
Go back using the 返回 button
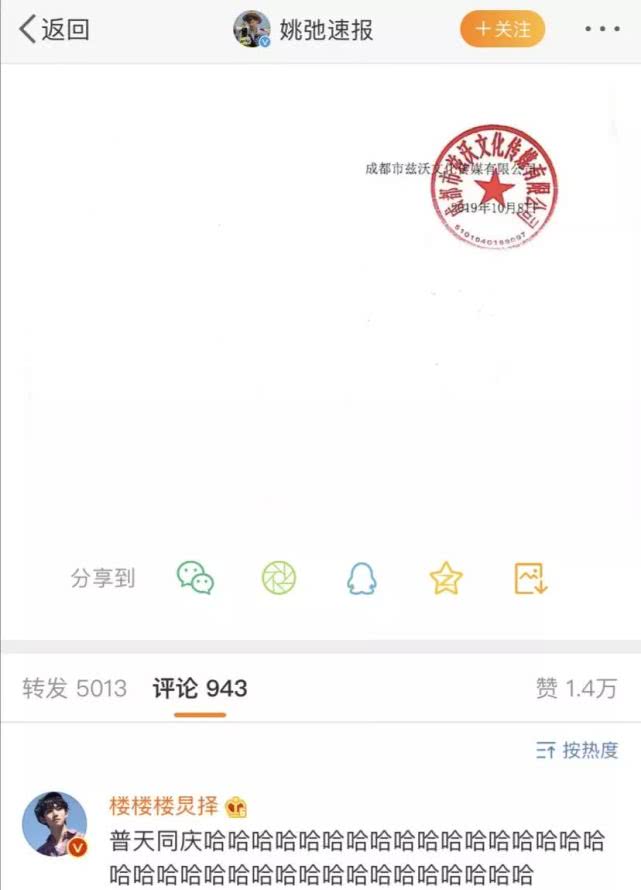pyautogui.click(x=55, y=29)
